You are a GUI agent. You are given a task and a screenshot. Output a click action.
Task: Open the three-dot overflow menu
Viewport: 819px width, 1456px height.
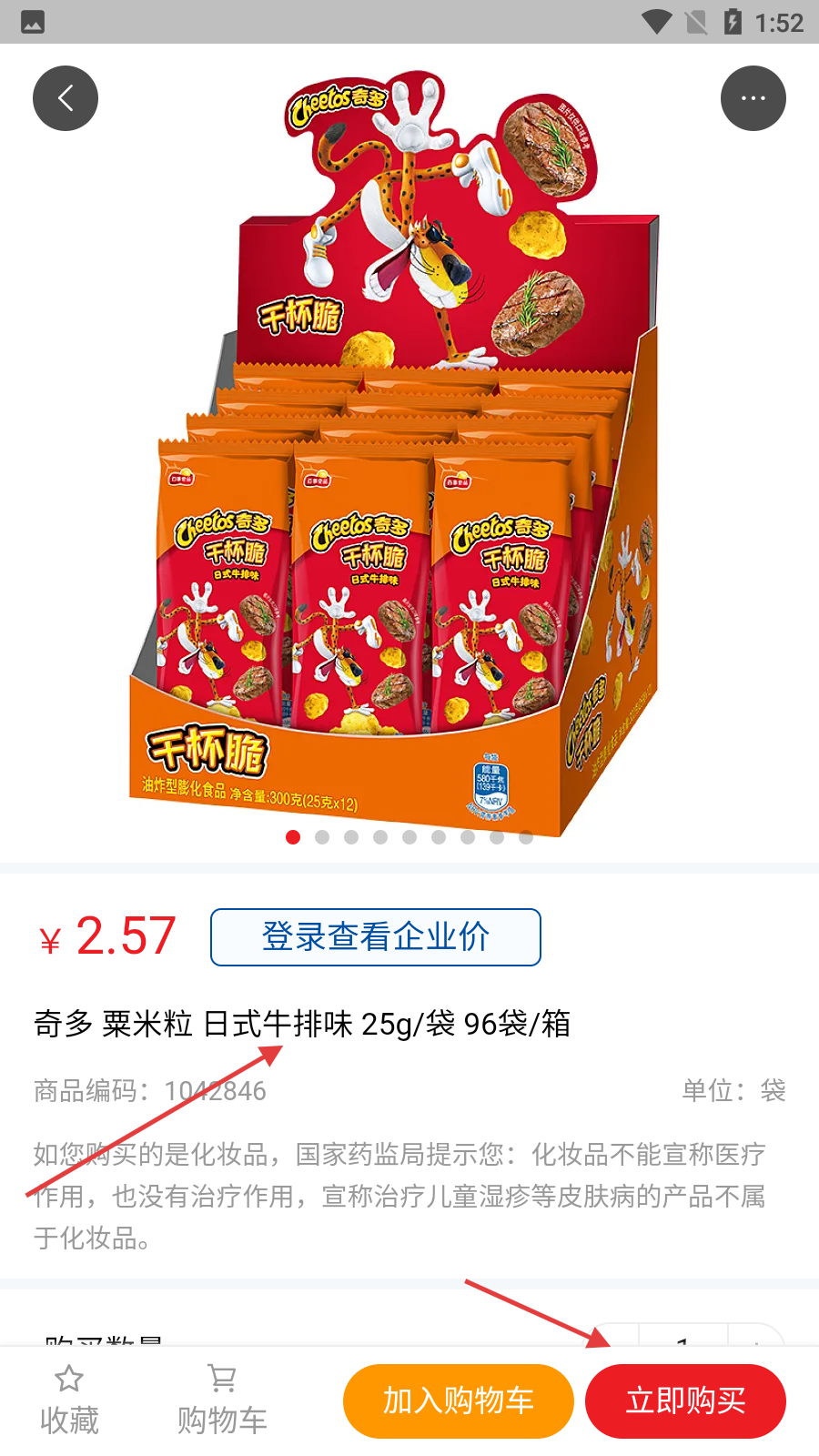753,98
